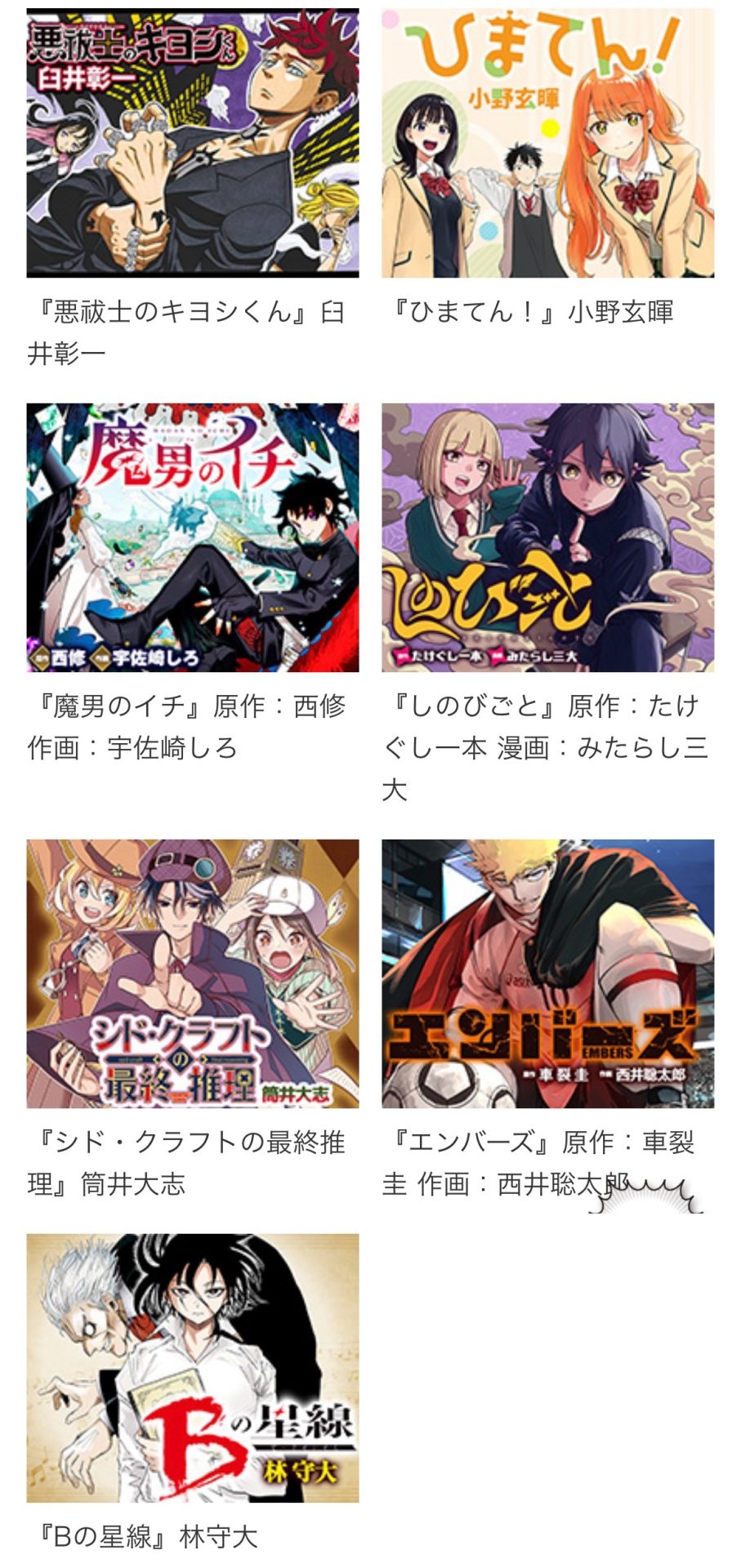Open the Bの星線 manga cover

point(192,1368)
